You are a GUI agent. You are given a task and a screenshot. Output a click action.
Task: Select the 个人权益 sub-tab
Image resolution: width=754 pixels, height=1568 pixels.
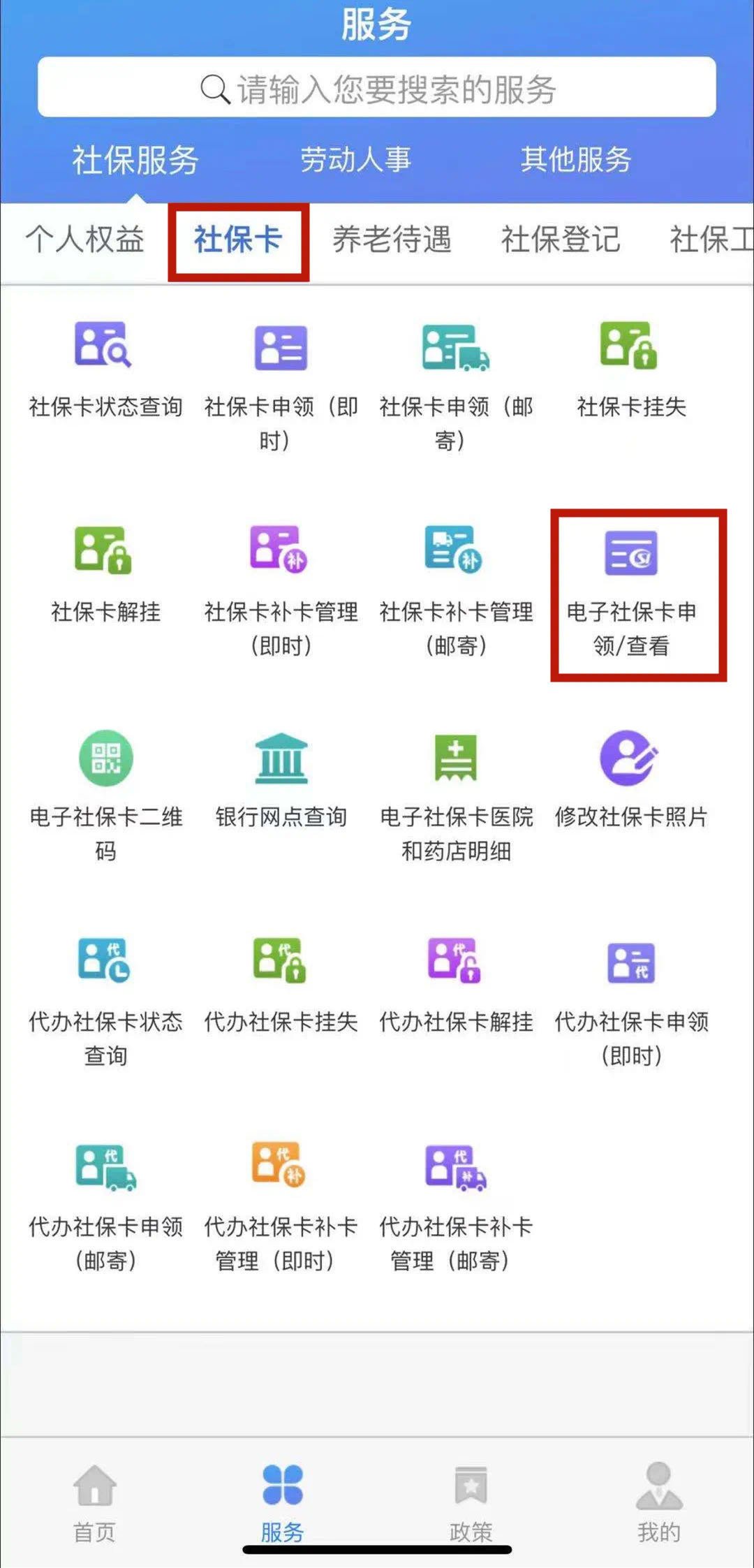(x=84, y=240)
